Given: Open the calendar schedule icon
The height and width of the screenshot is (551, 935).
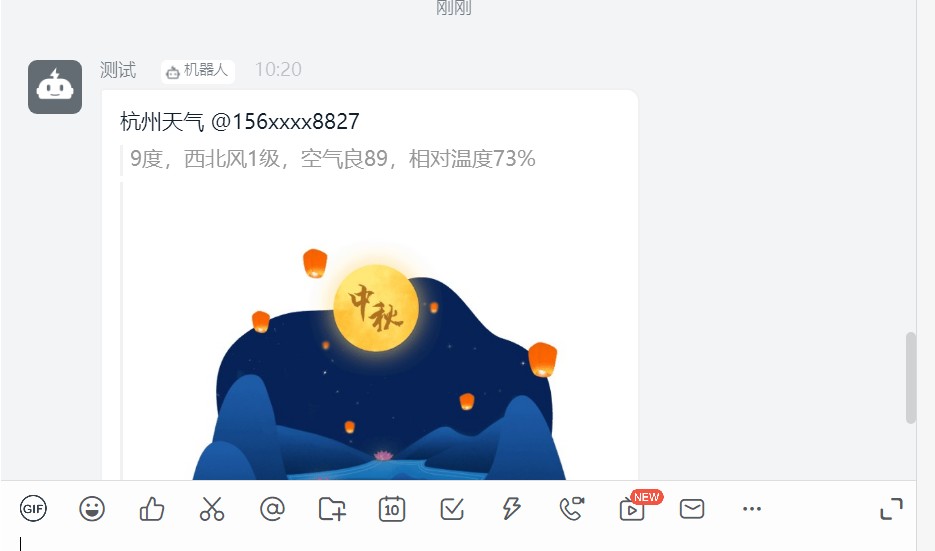Looking at the screenshot, I should (x=392, y=509).
